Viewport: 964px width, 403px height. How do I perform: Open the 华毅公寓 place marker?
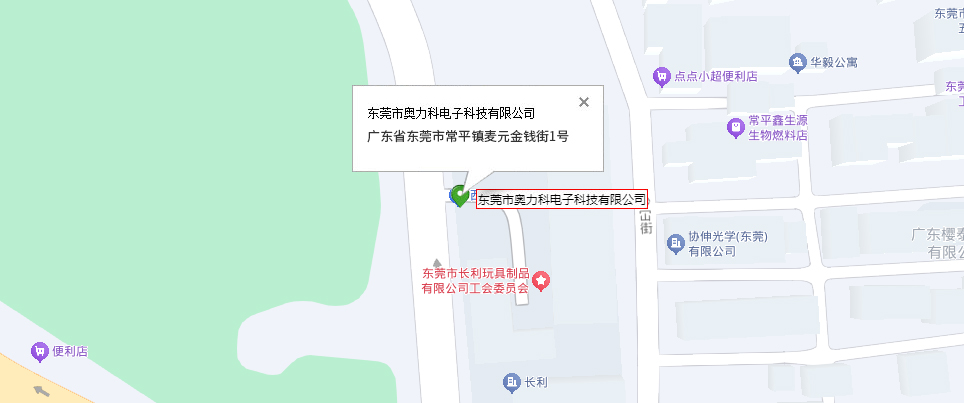(x=798, y=63)
